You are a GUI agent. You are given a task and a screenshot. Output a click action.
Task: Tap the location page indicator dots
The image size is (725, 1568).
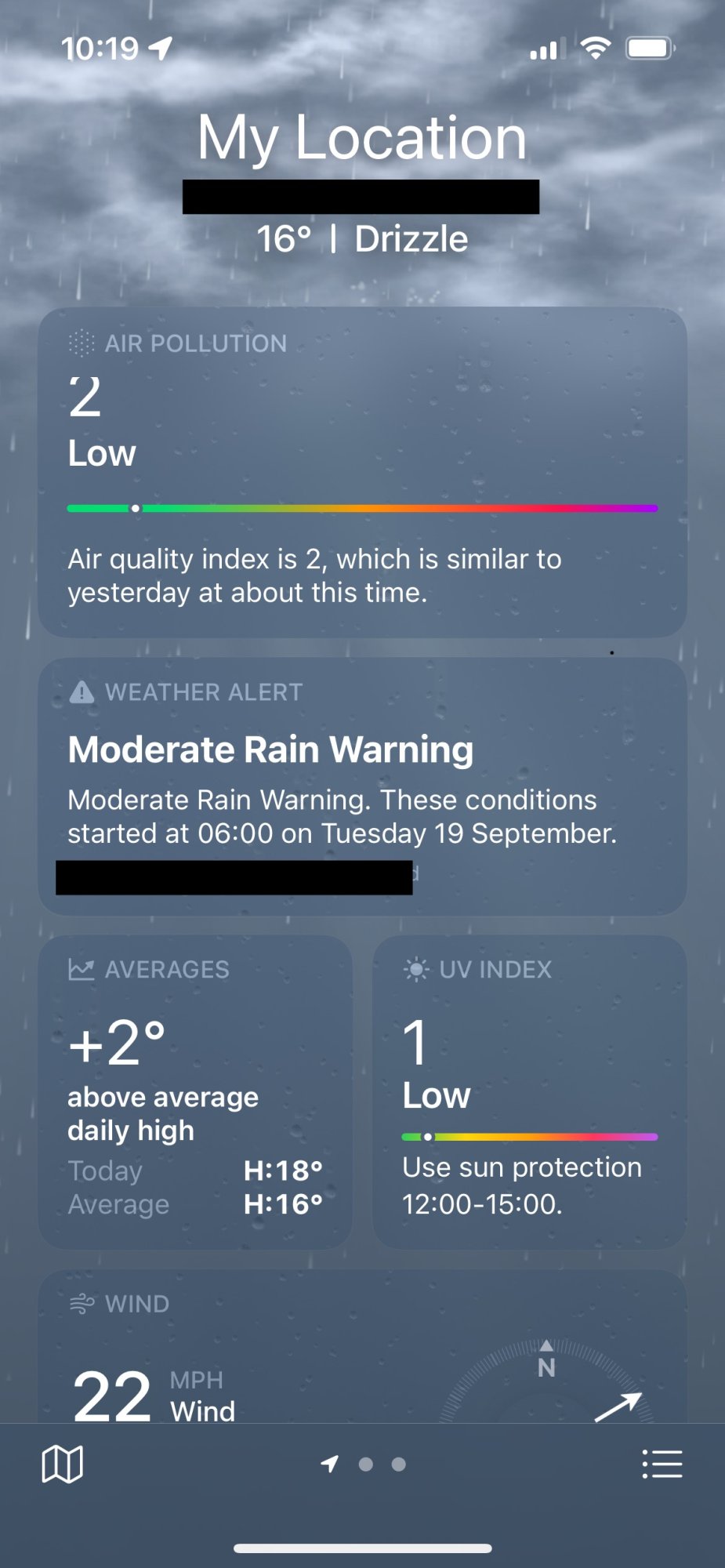click(x=364, y=1464)
